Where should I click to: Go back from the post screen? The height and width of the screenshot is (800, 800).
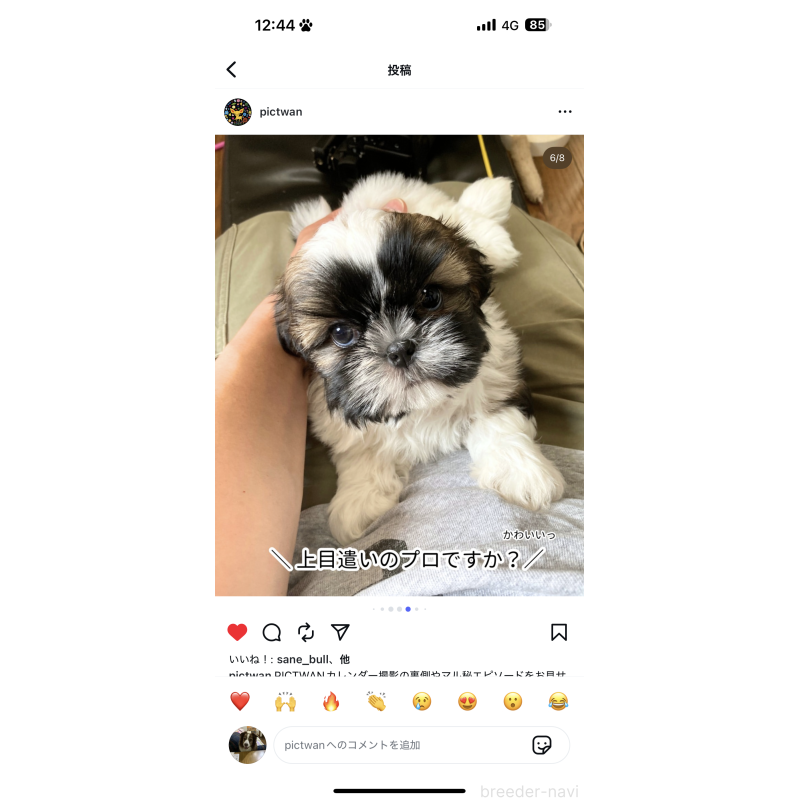(x=231, y=70)
